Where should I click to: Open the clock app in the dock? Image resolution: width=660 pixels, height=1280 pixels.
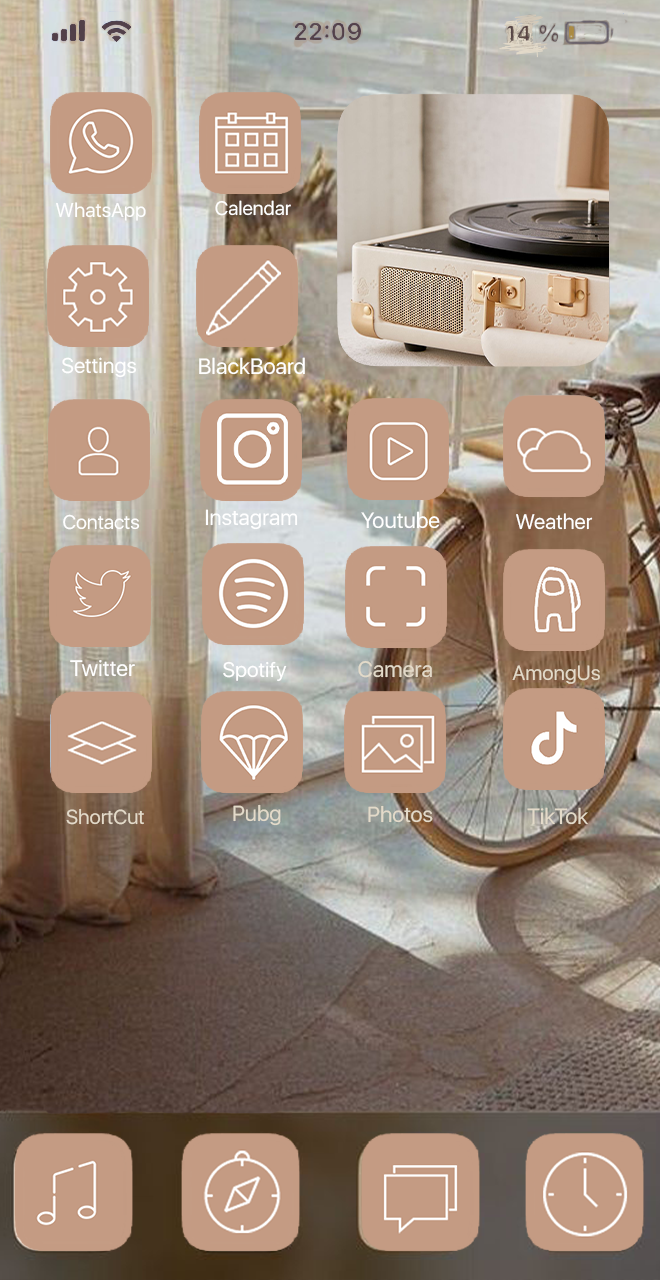point(584,1192)
